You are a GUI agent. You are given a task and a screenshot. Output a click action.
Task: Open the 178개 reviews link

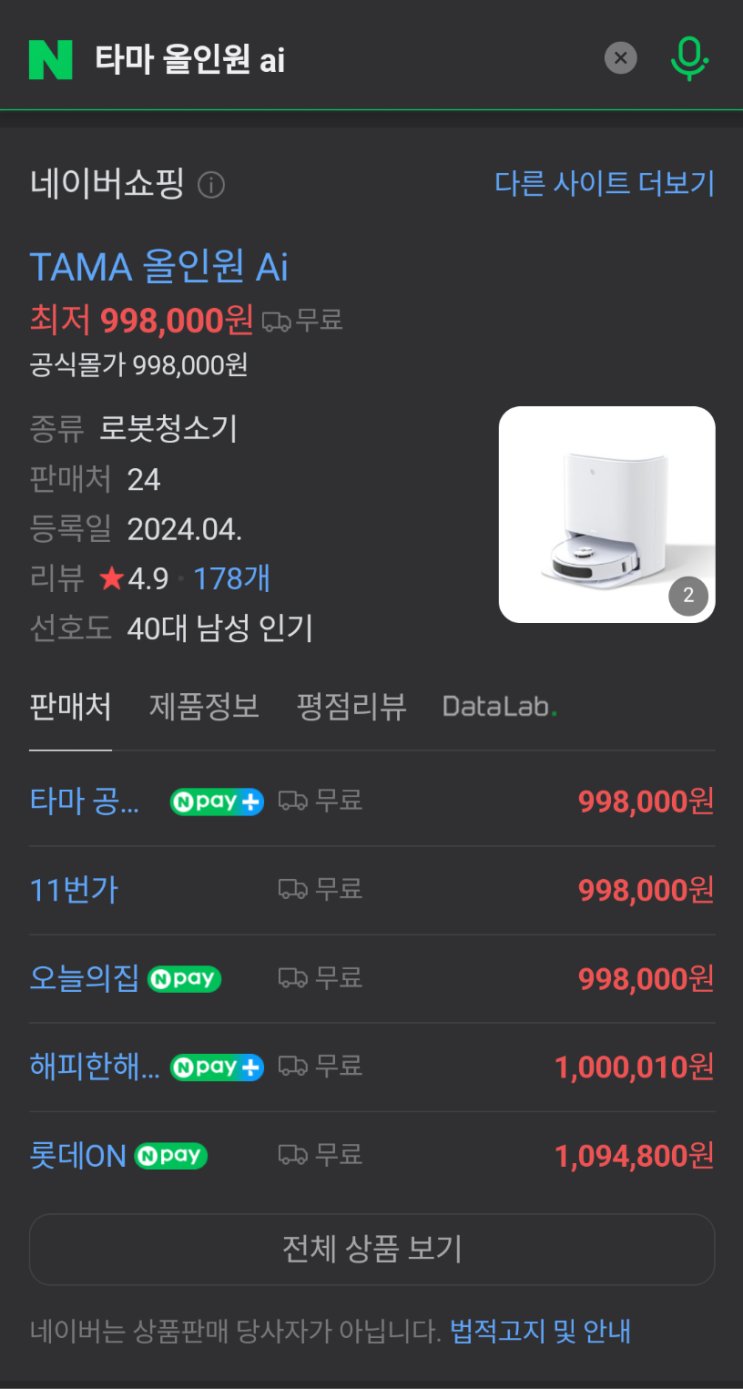tap(232, 579)
